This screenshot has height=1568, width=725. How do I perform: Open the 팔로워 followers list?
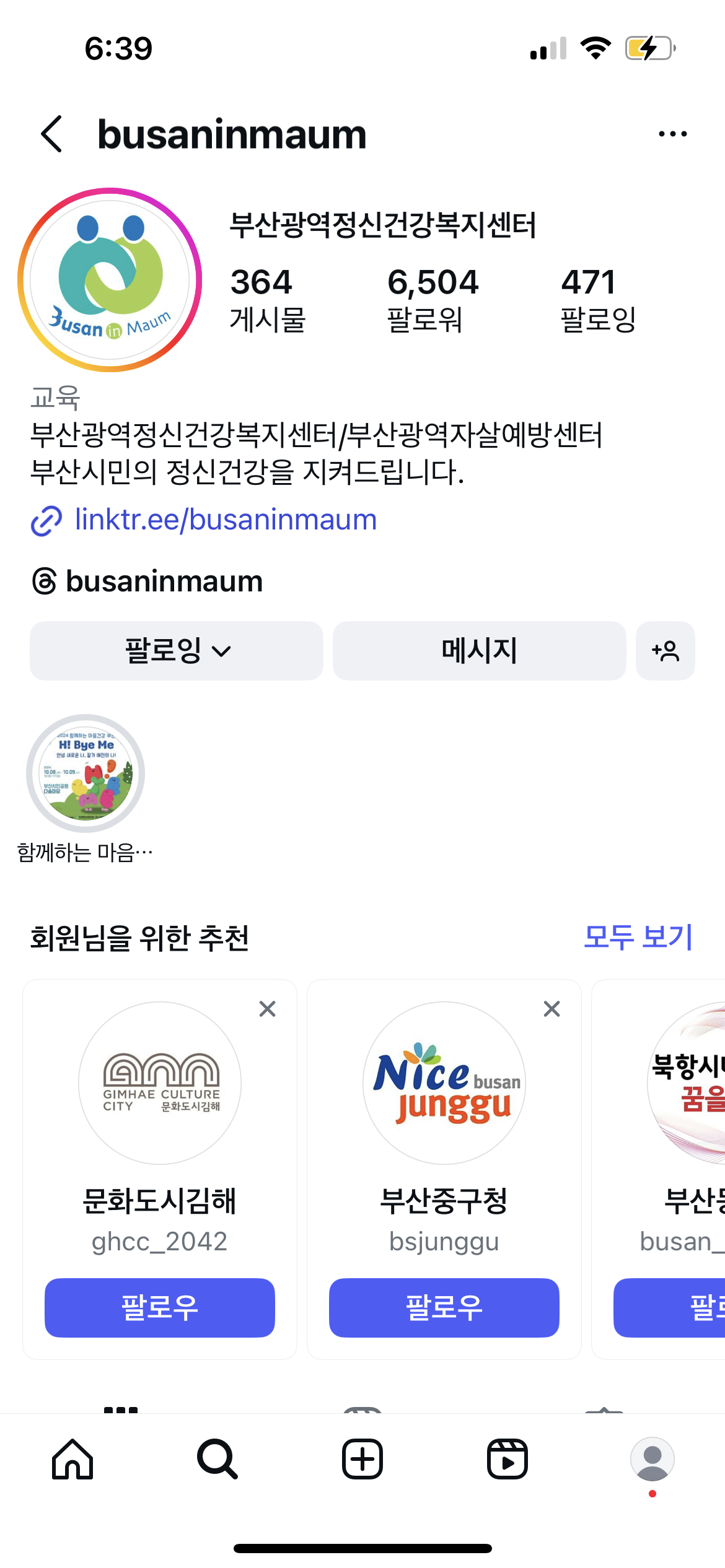pyautogui.click(x=433, y=299)
